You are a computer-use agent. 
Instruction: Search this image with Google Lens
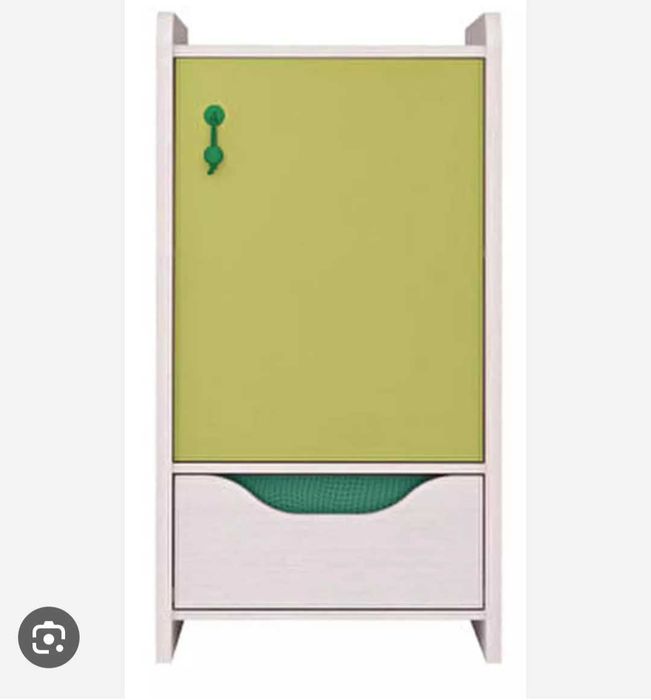(48, 637)
